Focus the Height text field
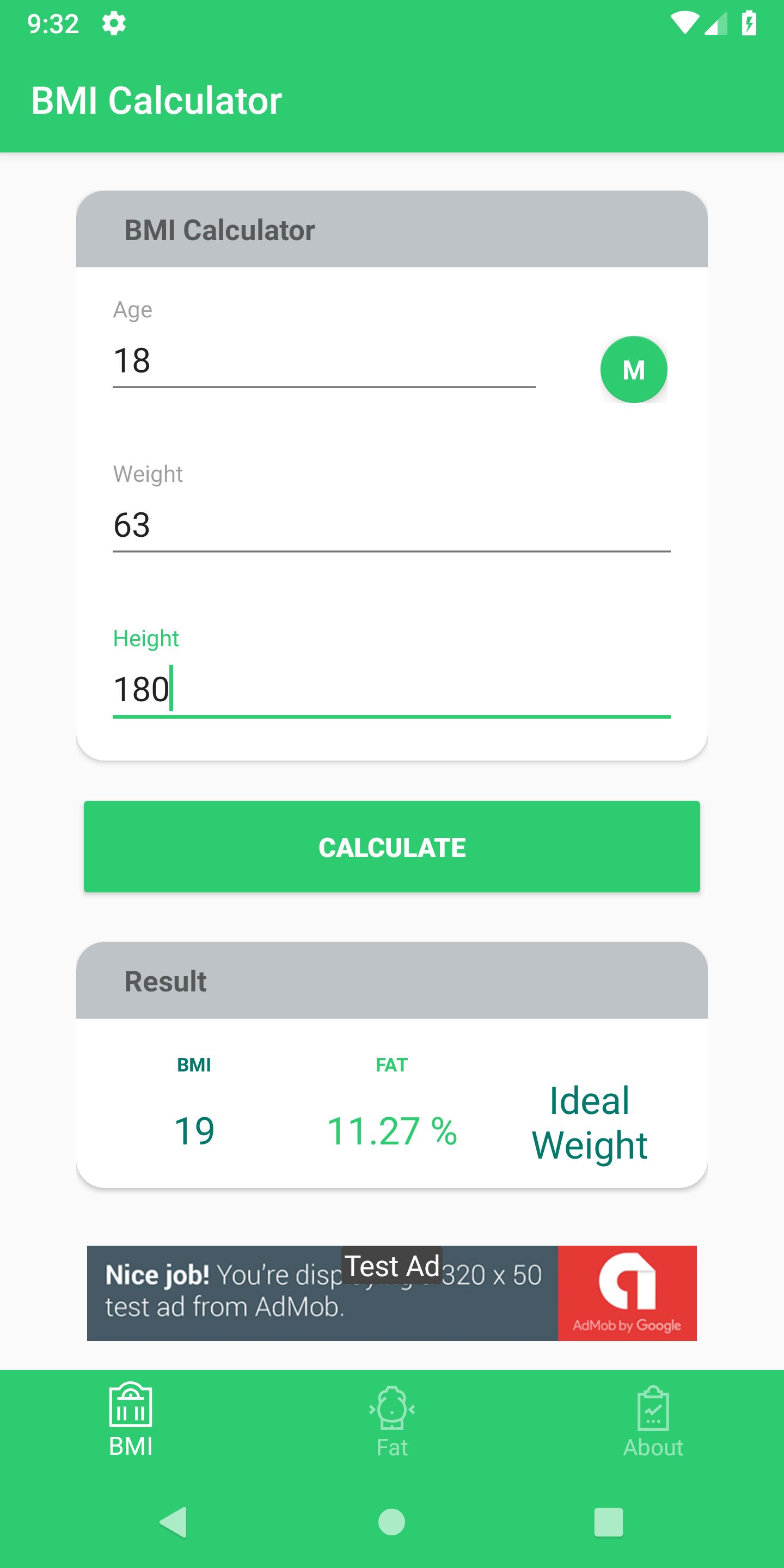The image size is (784, 1568). click(391, 689)
